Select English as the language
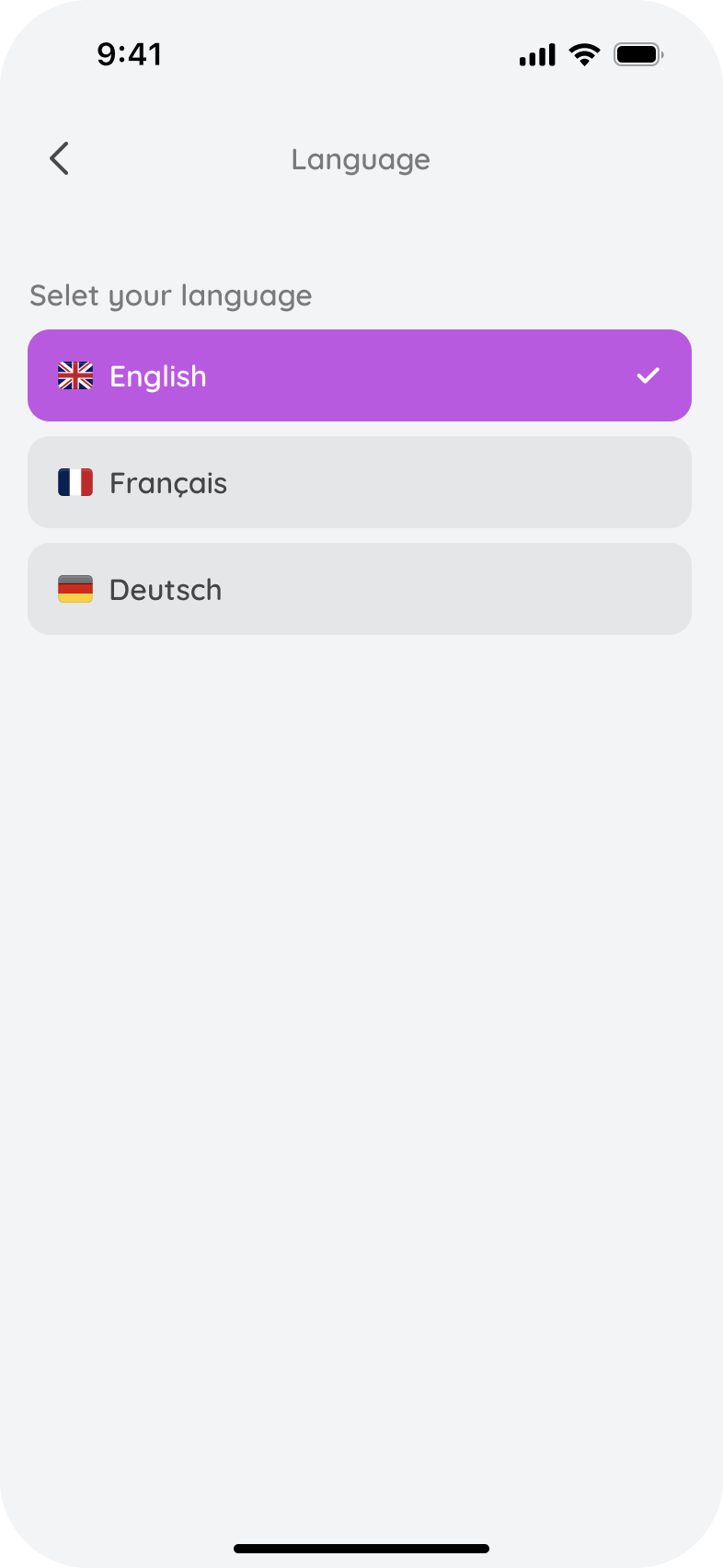Viewport: 723px width, 1568px height. [x=359, y=375]
